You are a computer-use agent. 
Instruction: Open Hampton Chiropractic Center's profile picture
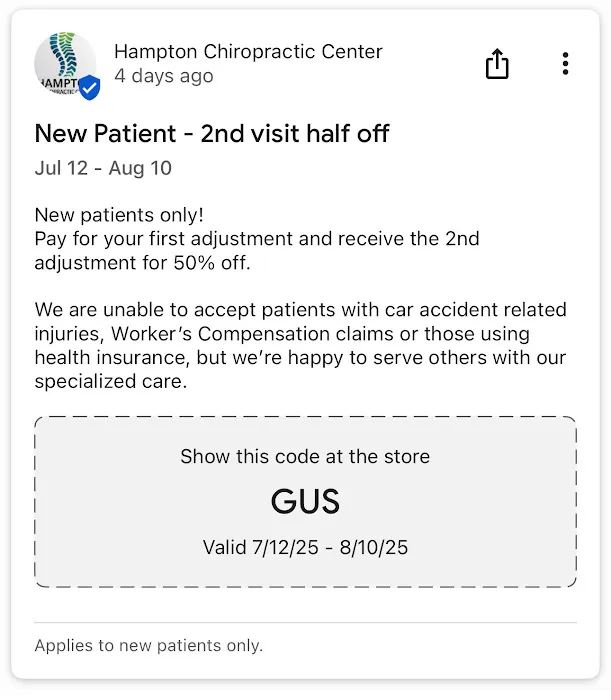(66, 64)
